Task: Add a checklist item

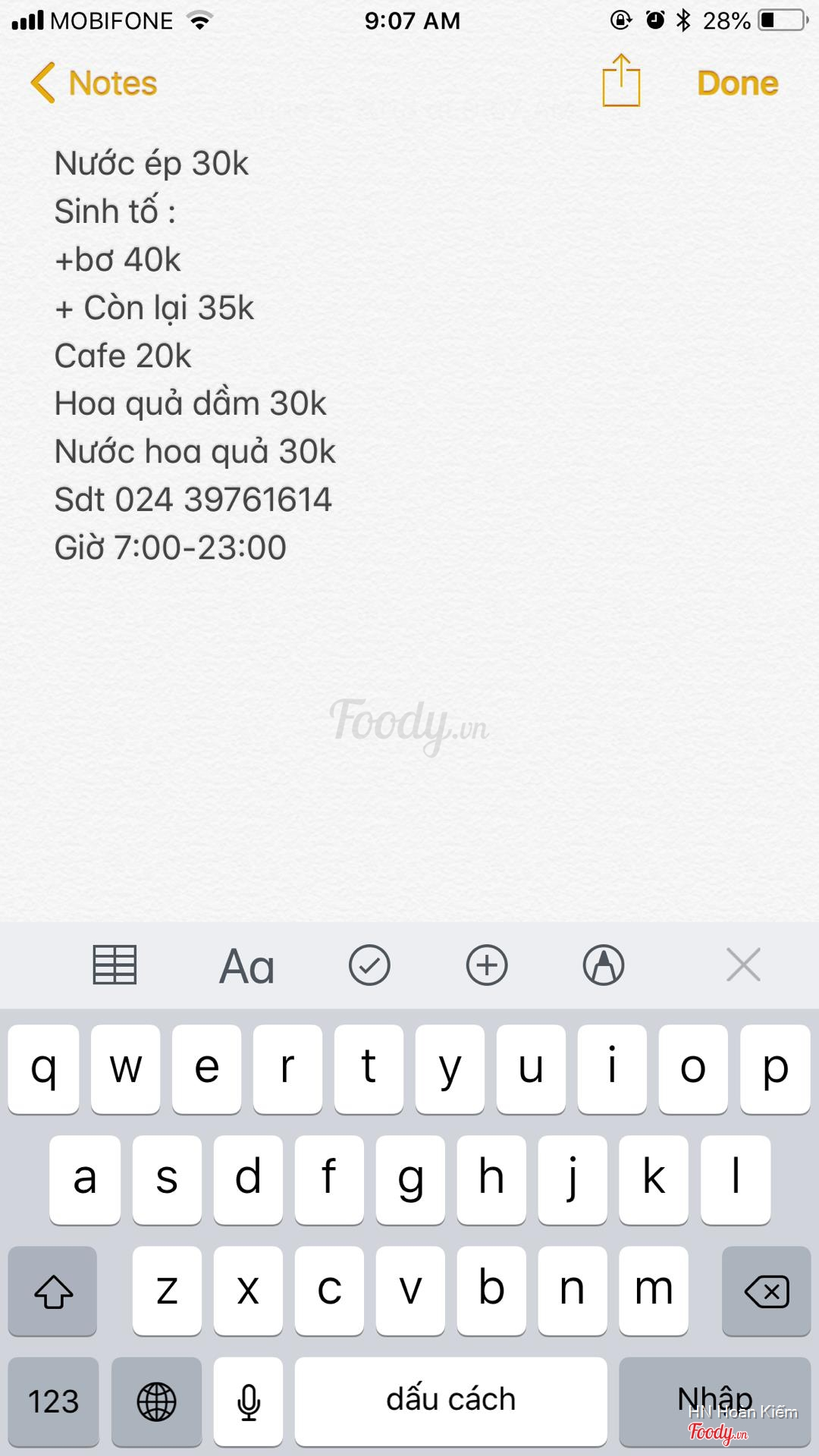Action: [369, 965]
